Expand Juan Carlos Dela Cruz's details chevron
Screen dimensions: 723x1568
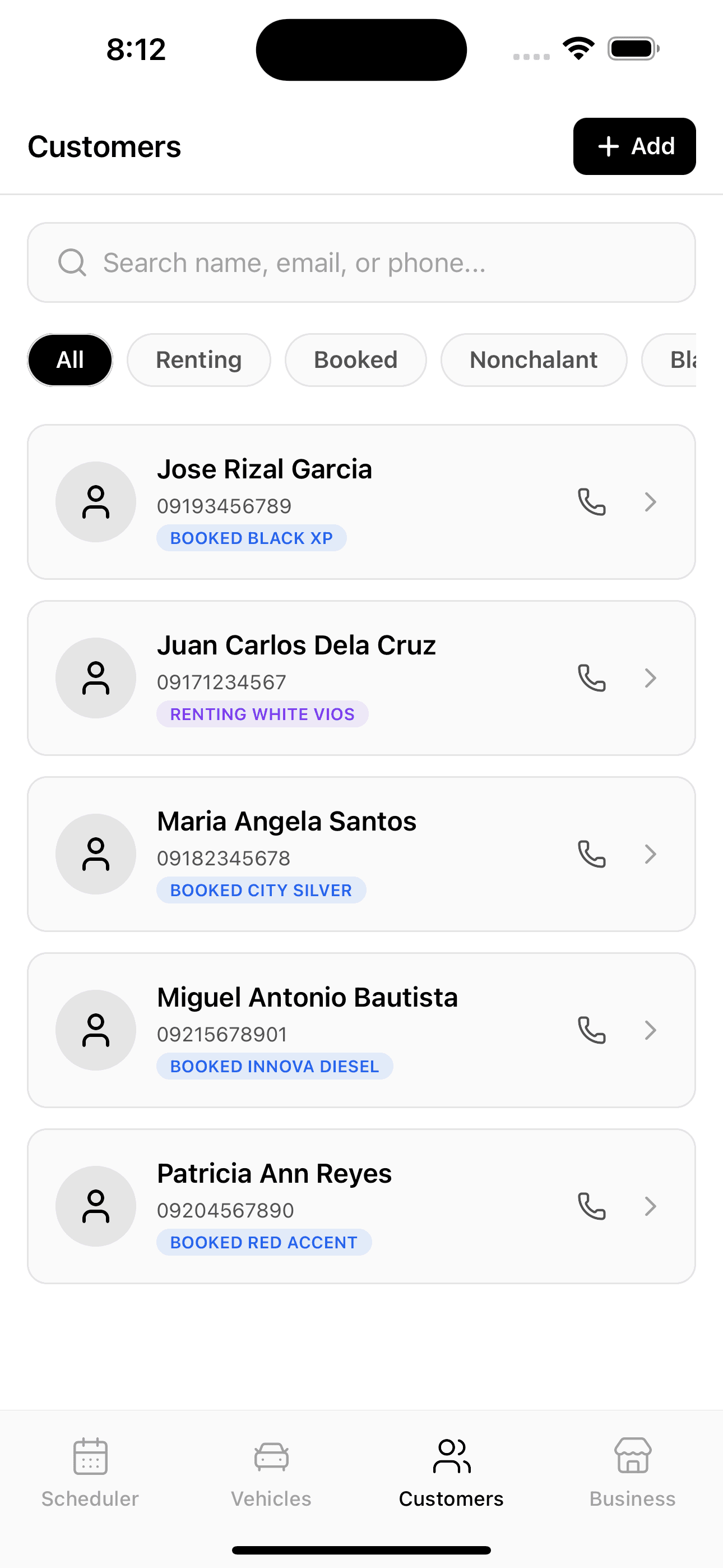tap(652, 677)
